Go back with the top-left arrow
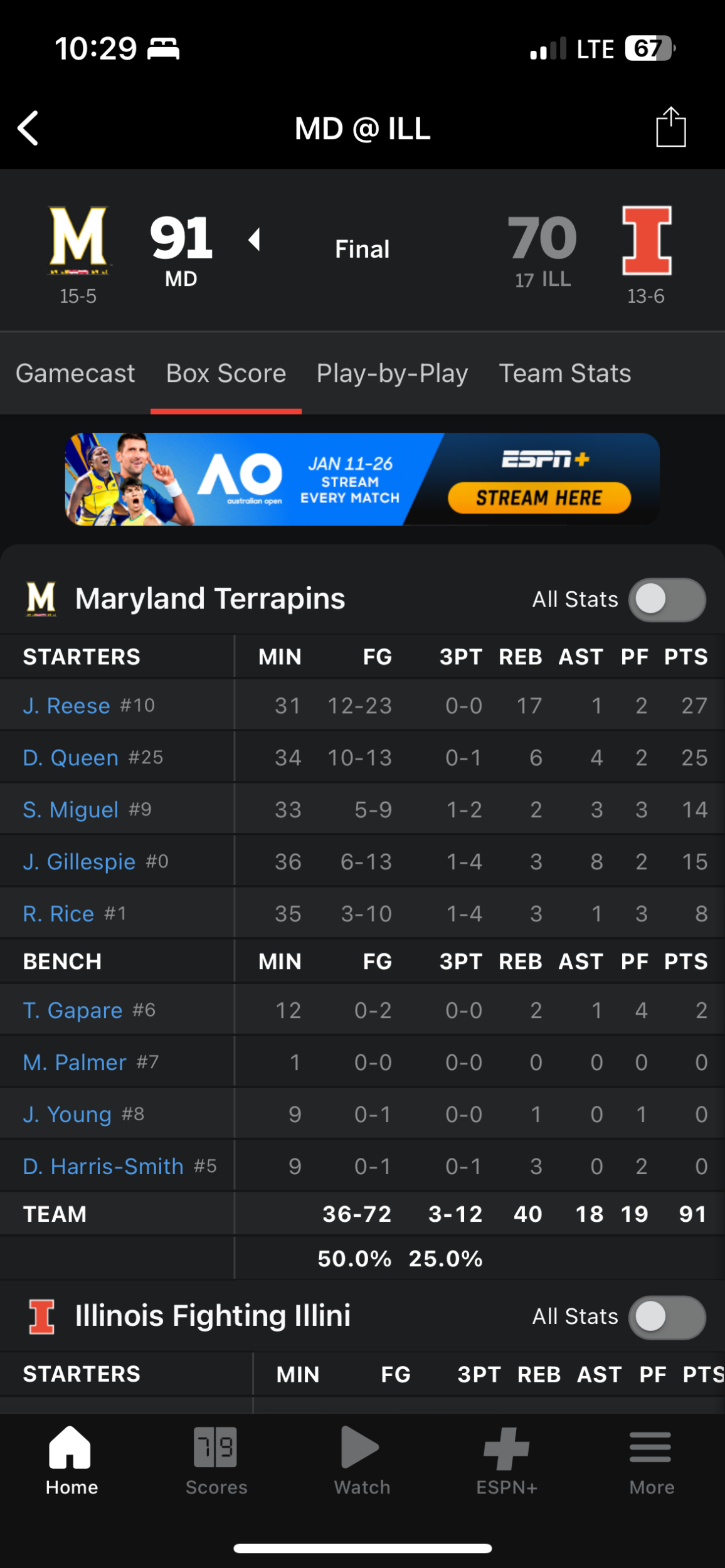The height and width of the screenshot is (1568, 725). click(28, 129)
